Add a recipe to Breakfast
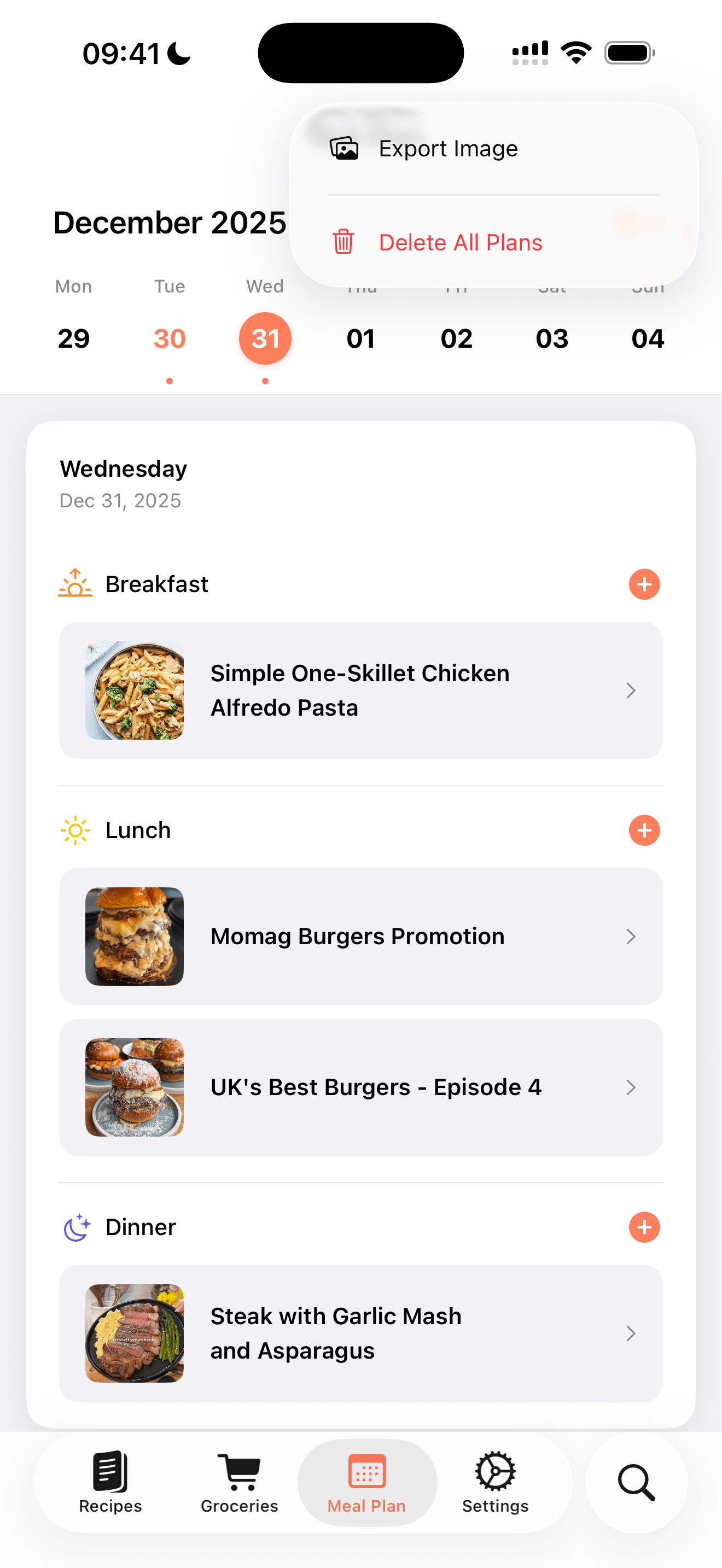Screen dimensions: 722x1568 tap(644, 584)
